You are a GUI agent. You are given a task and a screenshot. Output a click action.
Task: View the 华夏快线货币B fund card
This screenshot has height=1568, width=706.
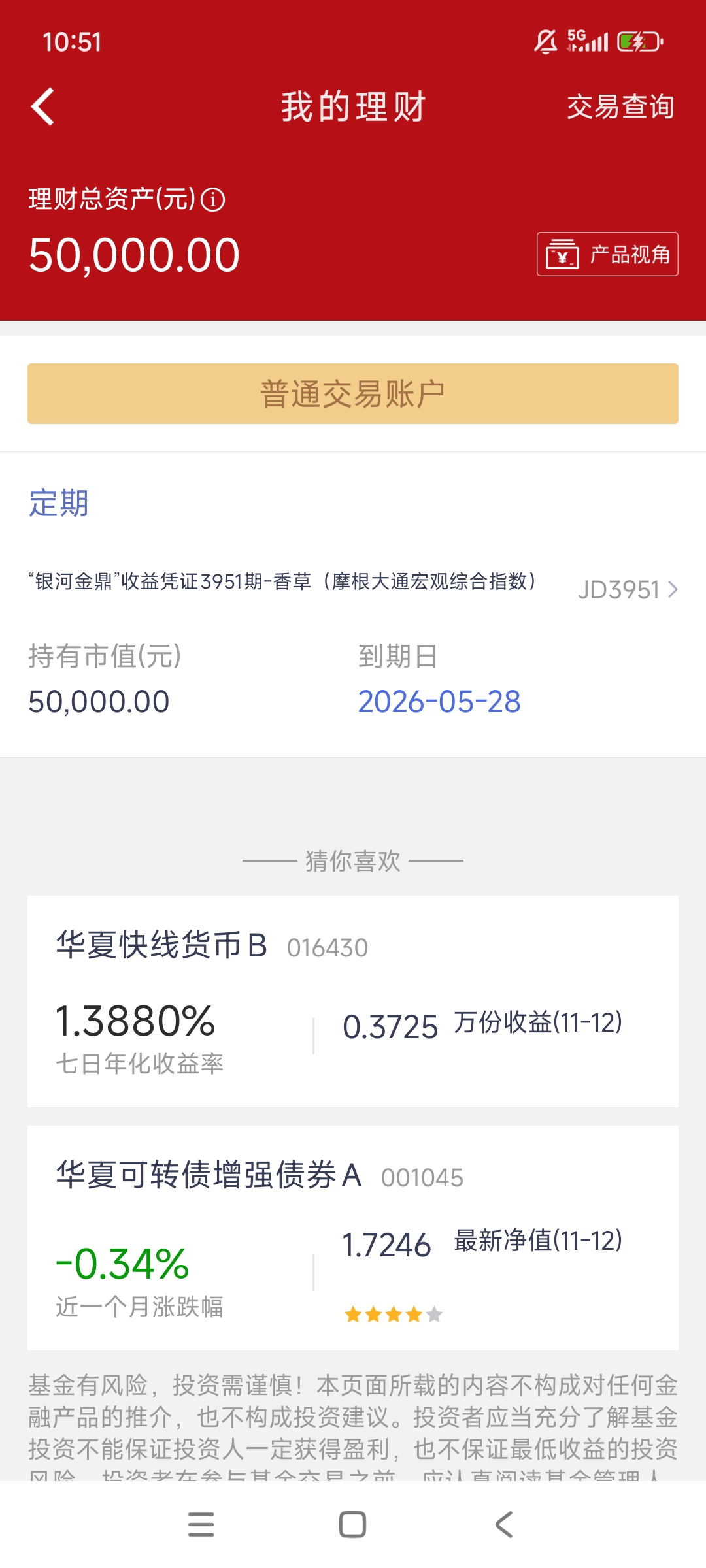353,1001
